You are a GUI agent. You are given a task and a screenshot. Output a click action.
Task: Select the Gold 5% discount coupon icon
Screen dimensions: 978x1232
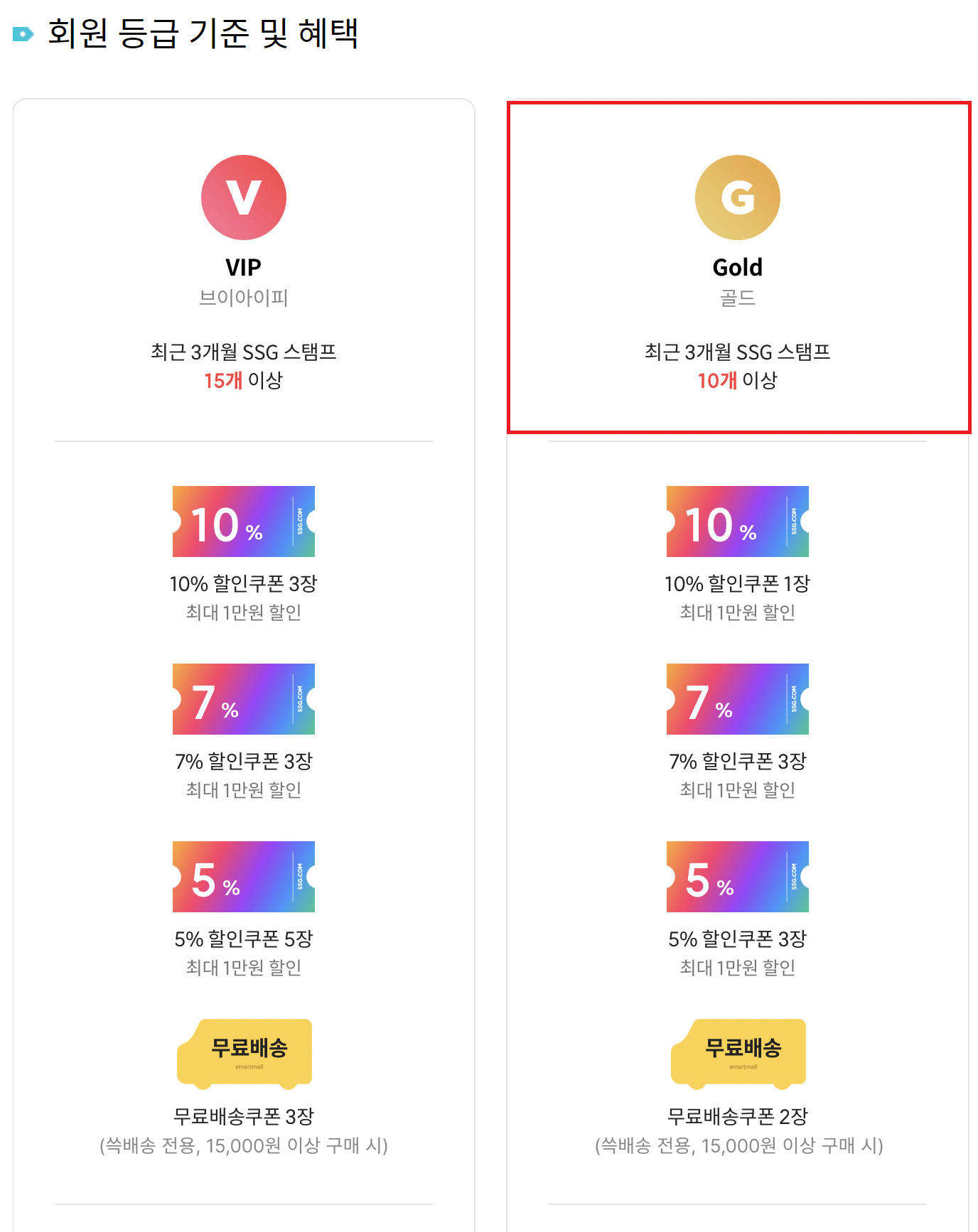pyautogui.click(x=737, y=877)
